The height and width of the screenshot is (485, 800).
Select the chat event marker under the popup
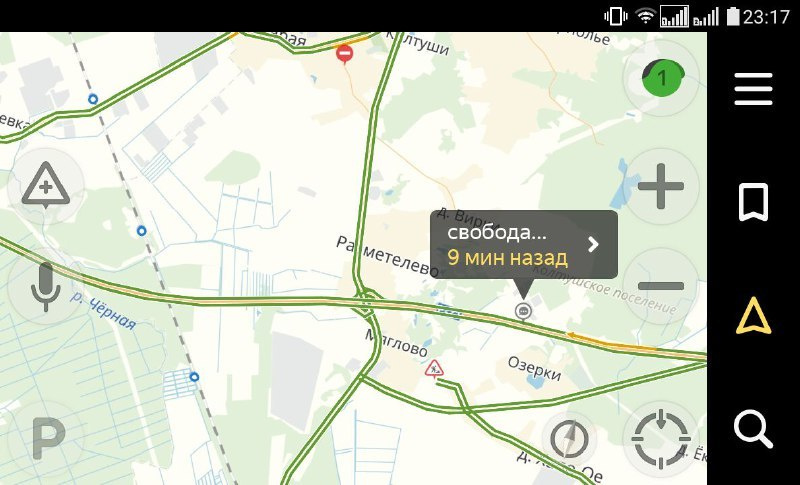pos(522,311)
